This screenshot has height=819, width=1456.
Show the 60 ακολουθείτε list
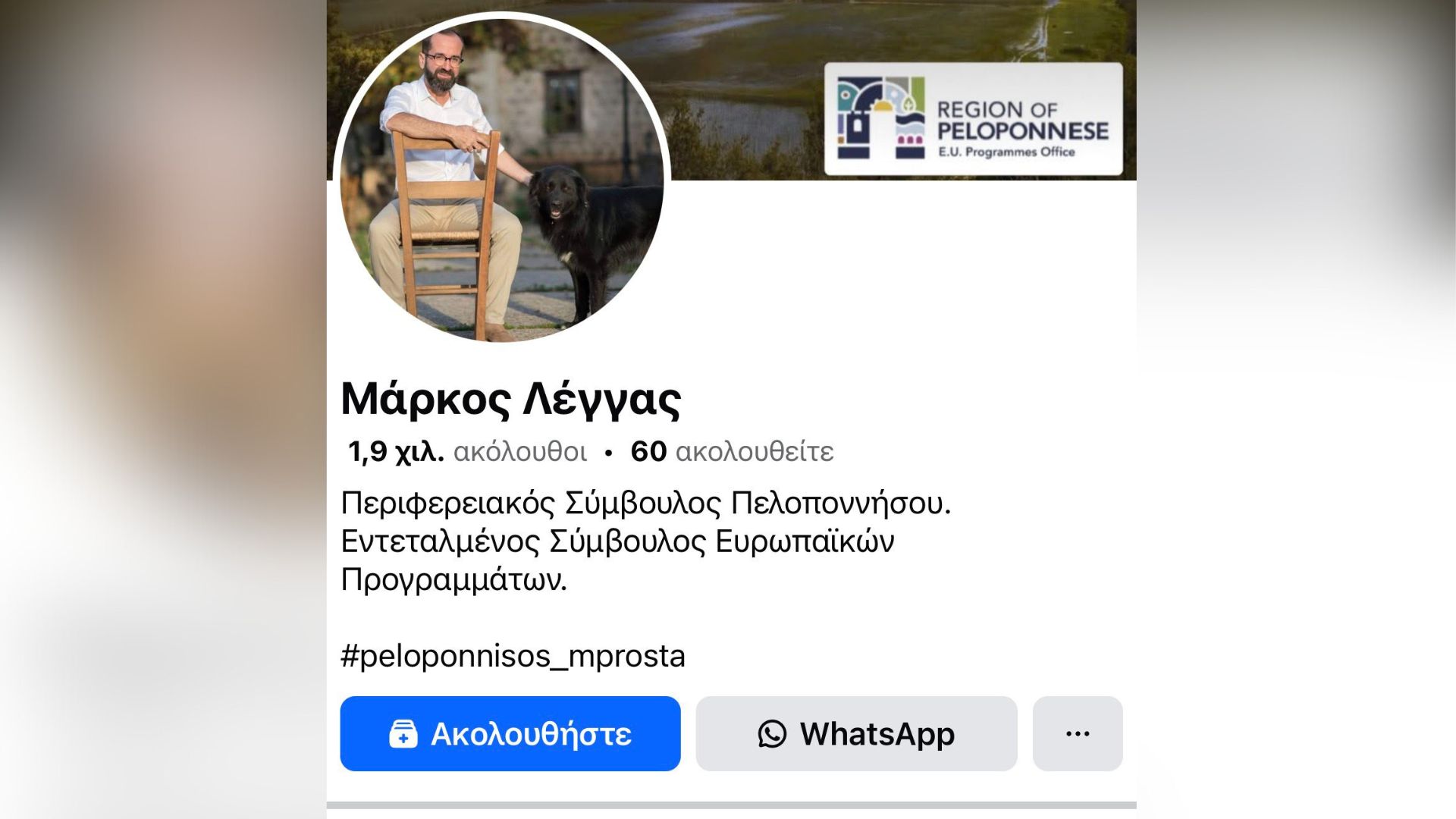(732, 452)
